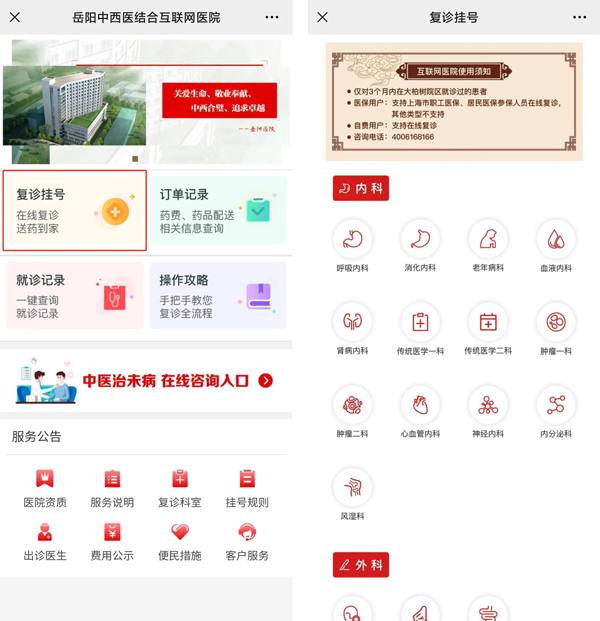Choose 内分泌科 department
600x621 pixels.
556,412
